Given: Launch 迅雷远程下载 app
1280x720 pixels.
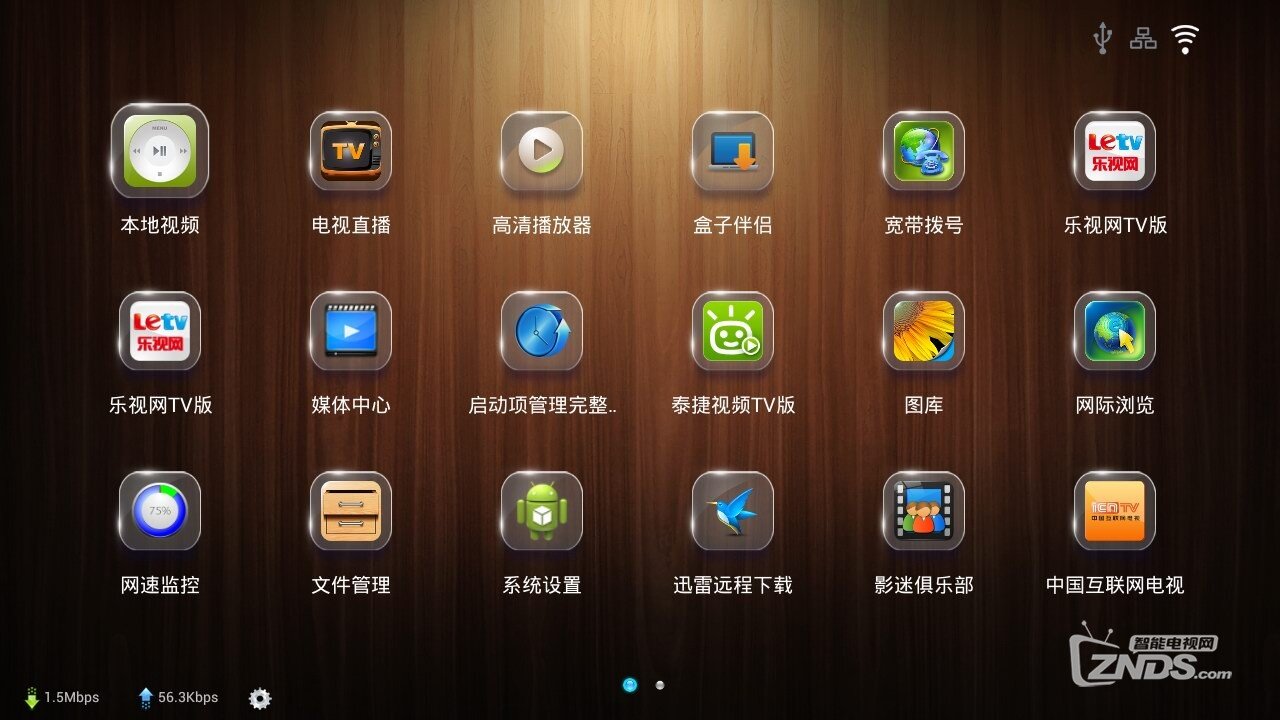Looking at the screenshot, I should [x=733, y=511].
